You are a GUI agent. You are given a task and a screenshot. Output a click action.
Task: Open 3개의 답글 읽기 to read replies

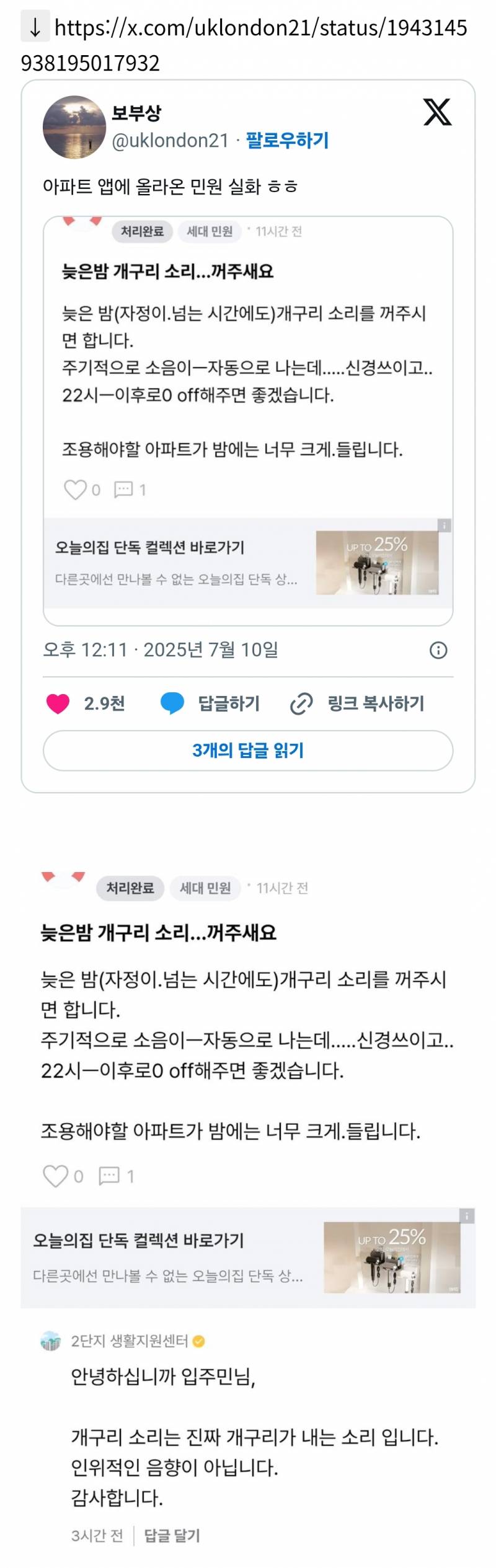tap(248, 751)
